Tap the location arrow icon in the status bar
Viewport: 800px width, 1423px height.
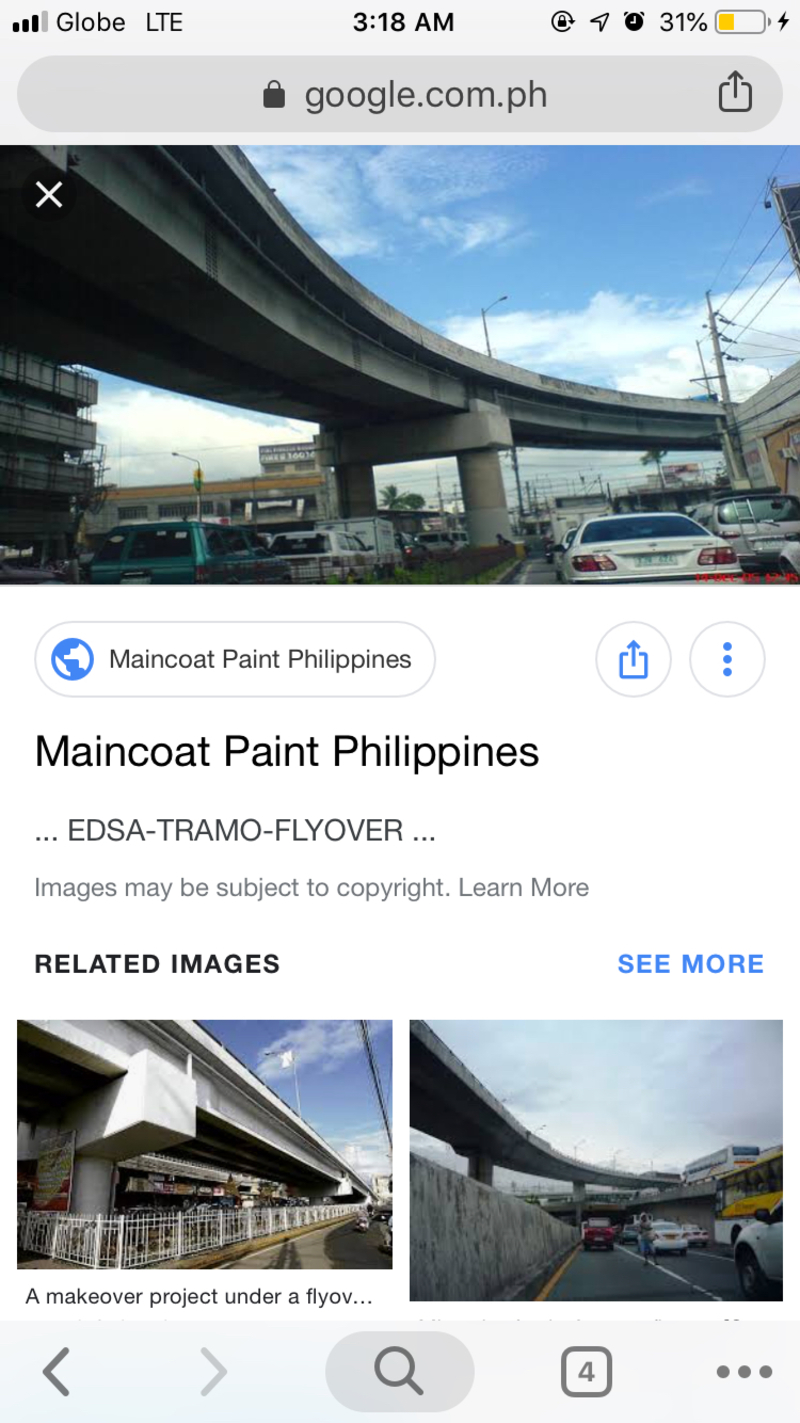click(x=599, y=22)
